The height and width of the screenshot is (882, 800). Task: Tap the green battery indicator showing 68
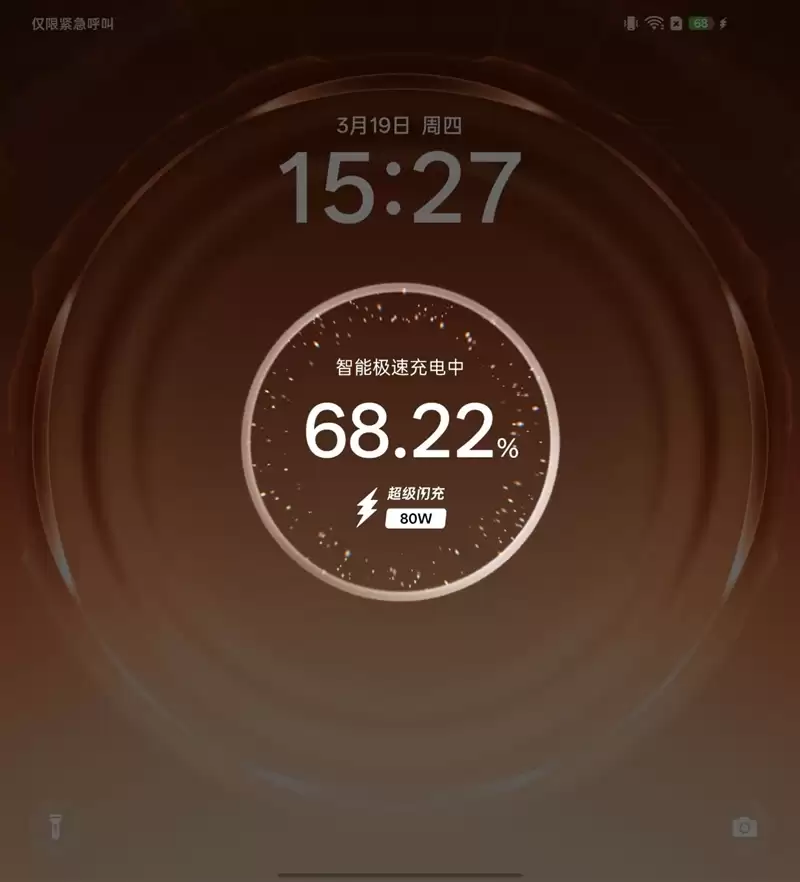point(699,22)
